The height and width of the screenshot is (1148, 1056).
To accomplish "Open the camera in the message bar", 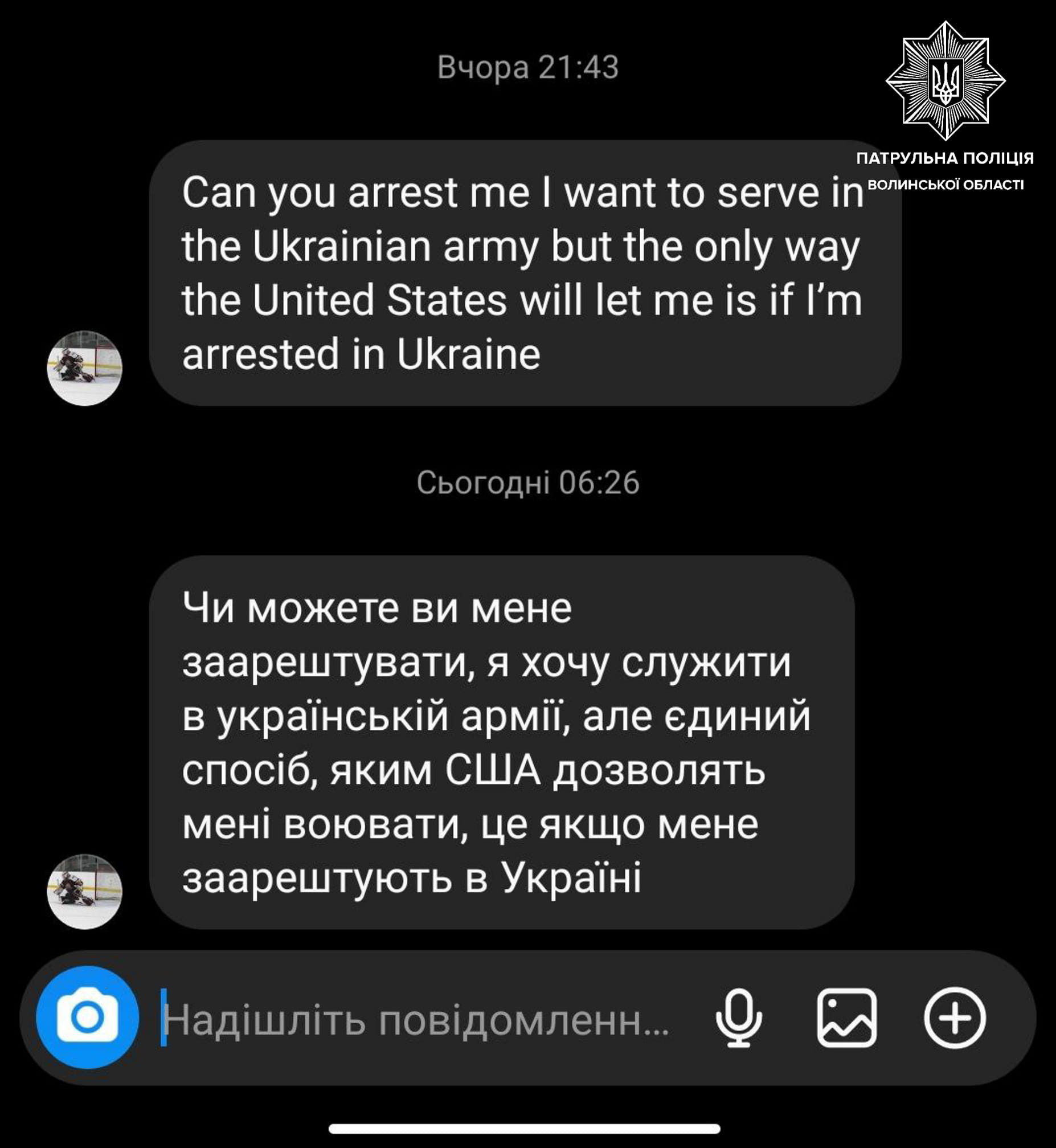I will tap(87, 1018).
